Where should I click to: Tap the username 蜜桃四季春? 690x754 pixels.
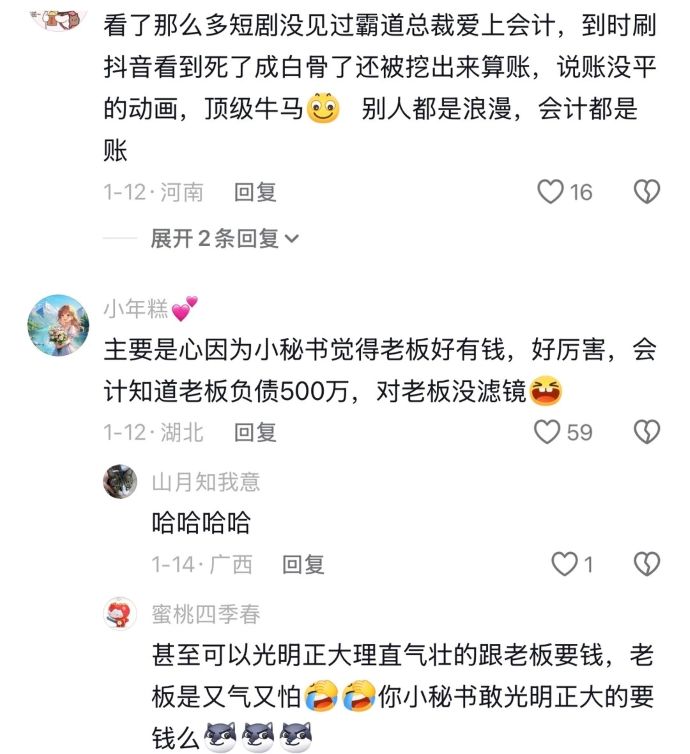click(206, 614)
